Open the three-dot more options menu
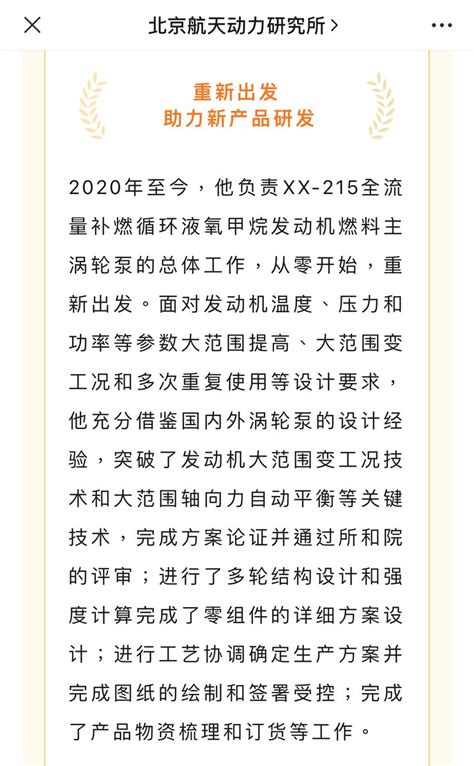This screenshot has height=766, width=474. point(442,25)
